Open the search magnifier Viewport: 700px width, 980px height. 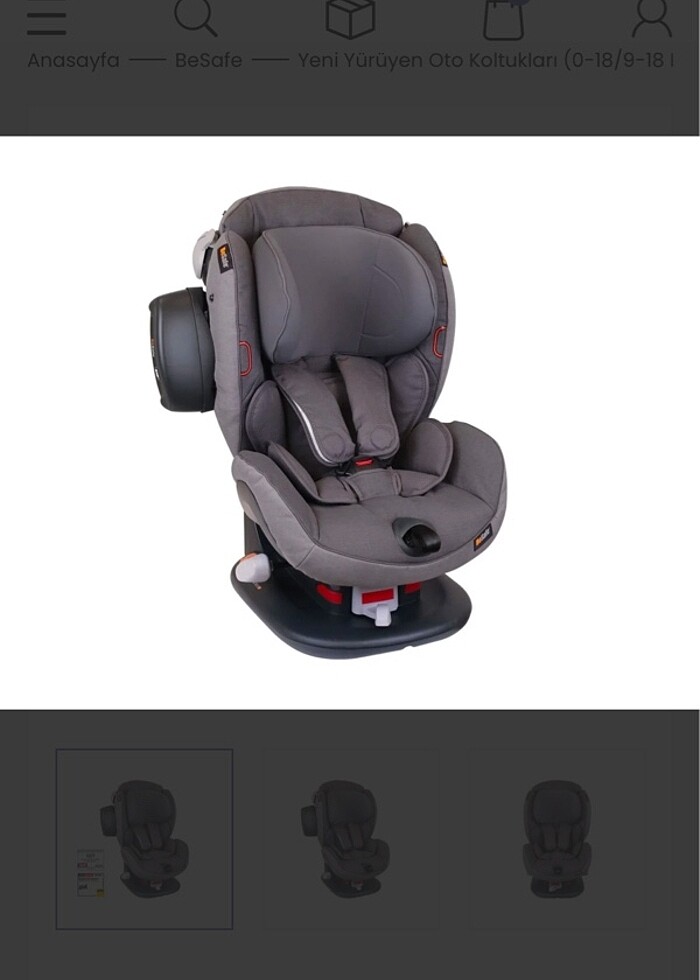click(195, 17)
